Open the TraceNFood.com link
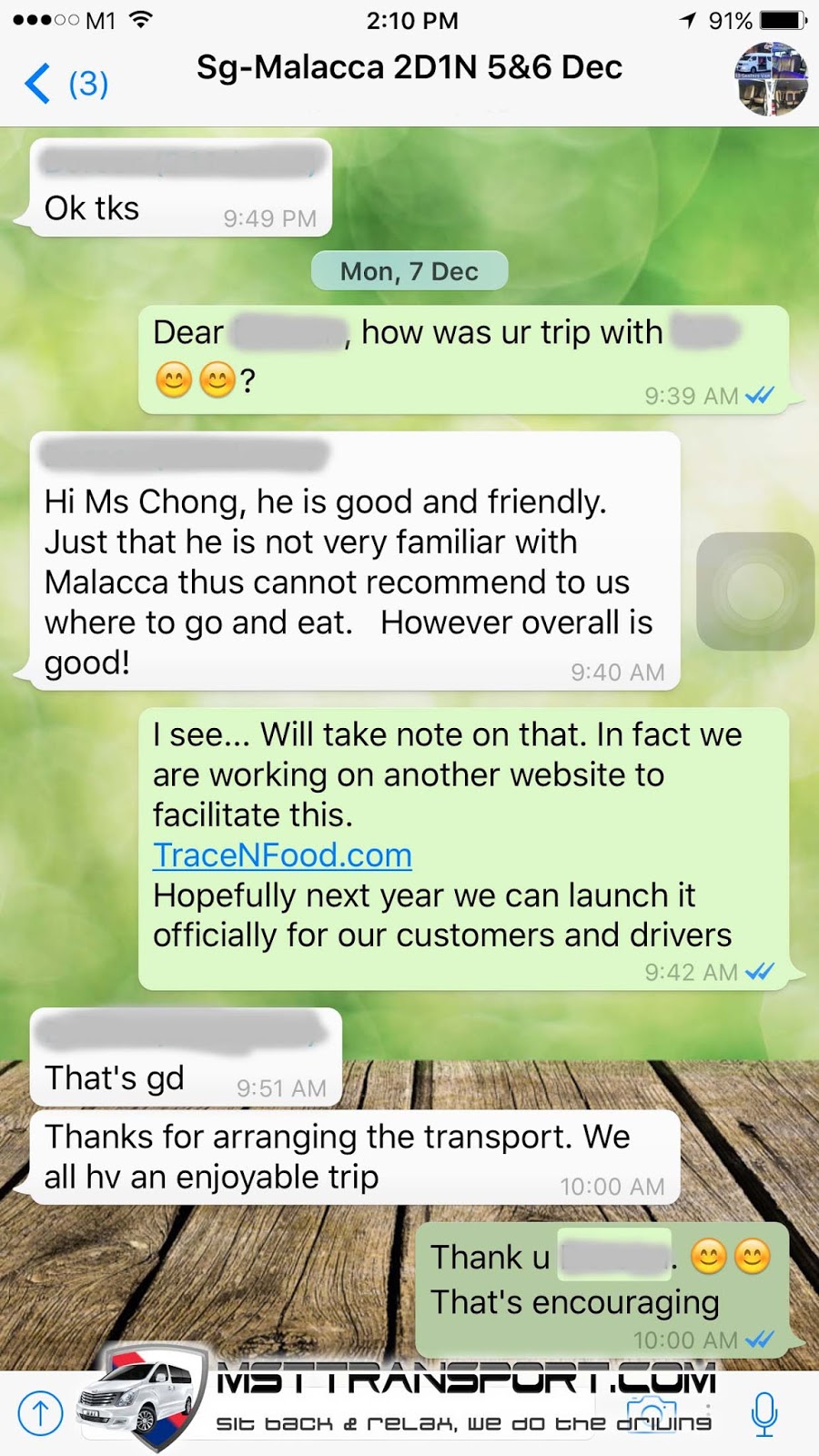Viewport: 819px width, 1456px height. tap(282, 855)
